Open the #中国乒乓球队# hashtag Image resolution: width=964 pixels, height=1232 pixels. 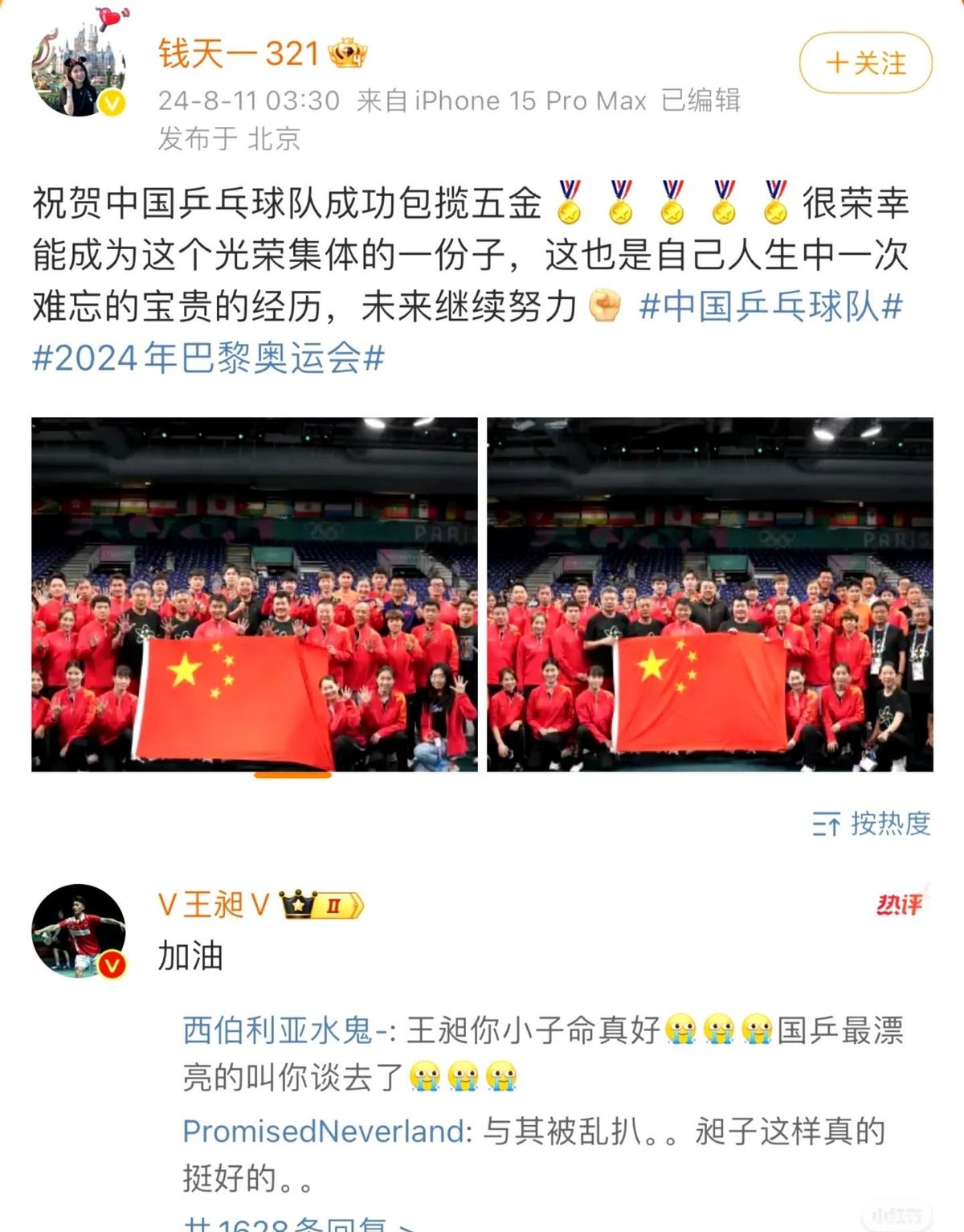tap(770, 306)
